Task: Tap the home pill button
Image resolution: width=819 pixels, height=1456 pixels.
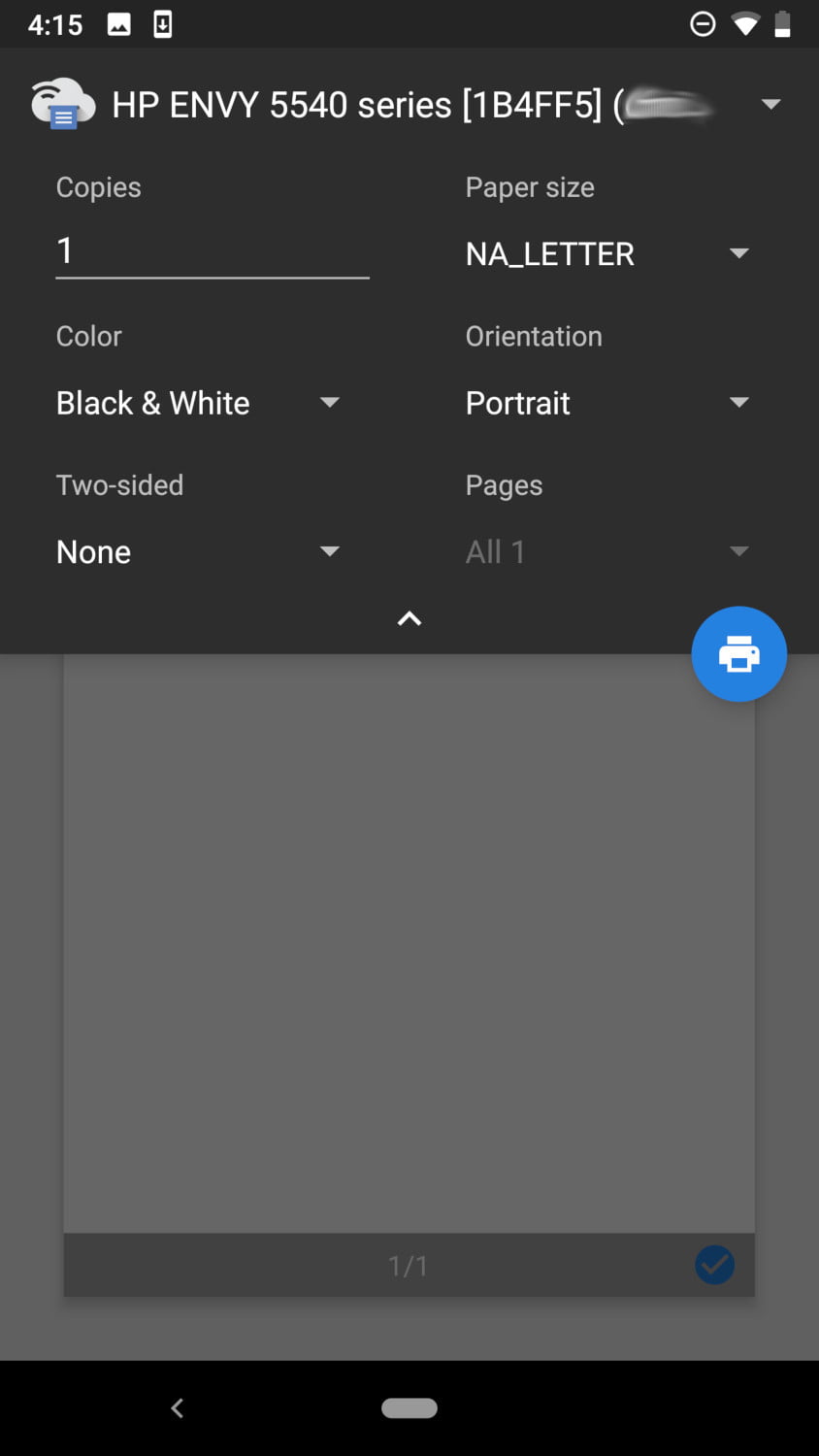Action: click(x=409, y=1407)
